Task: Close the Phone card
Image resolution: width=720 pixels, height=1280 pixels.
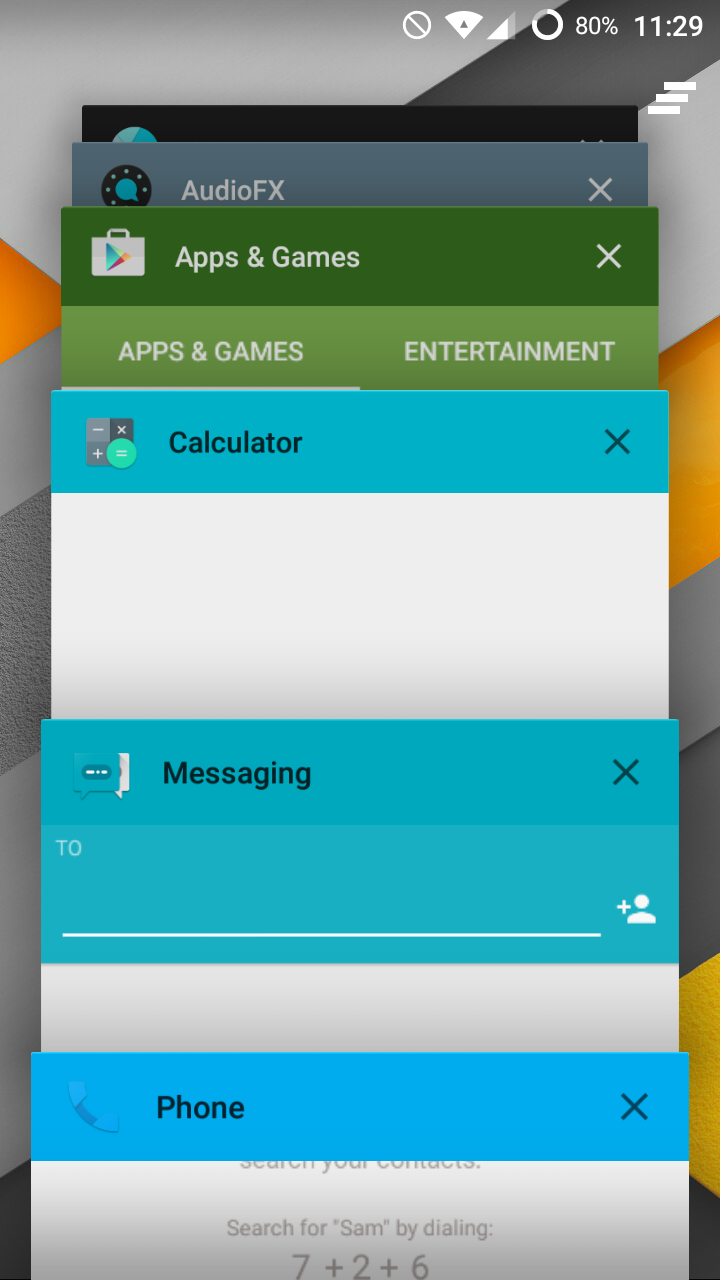Action: [x=634, y=1107]
